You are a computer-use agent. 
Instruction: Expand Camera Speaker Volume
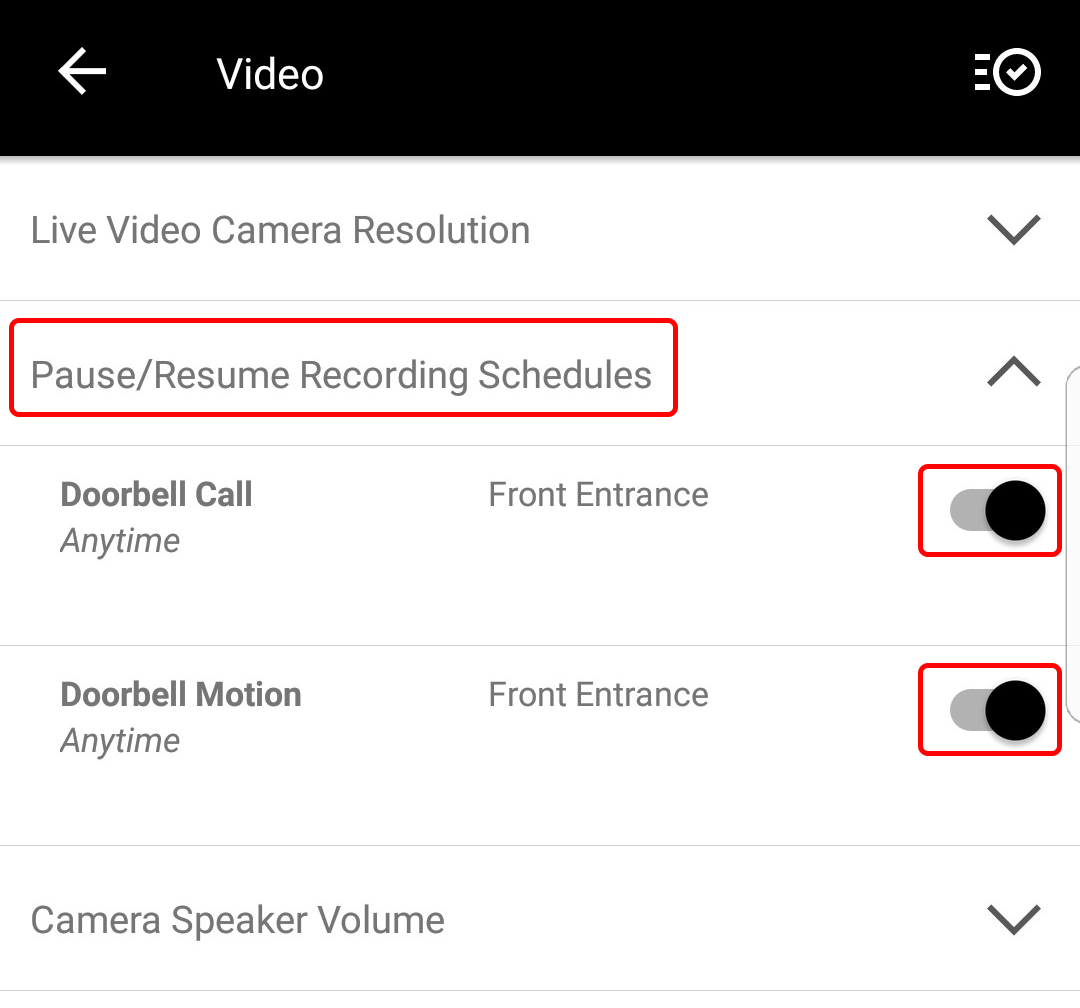click(1013, 919)
